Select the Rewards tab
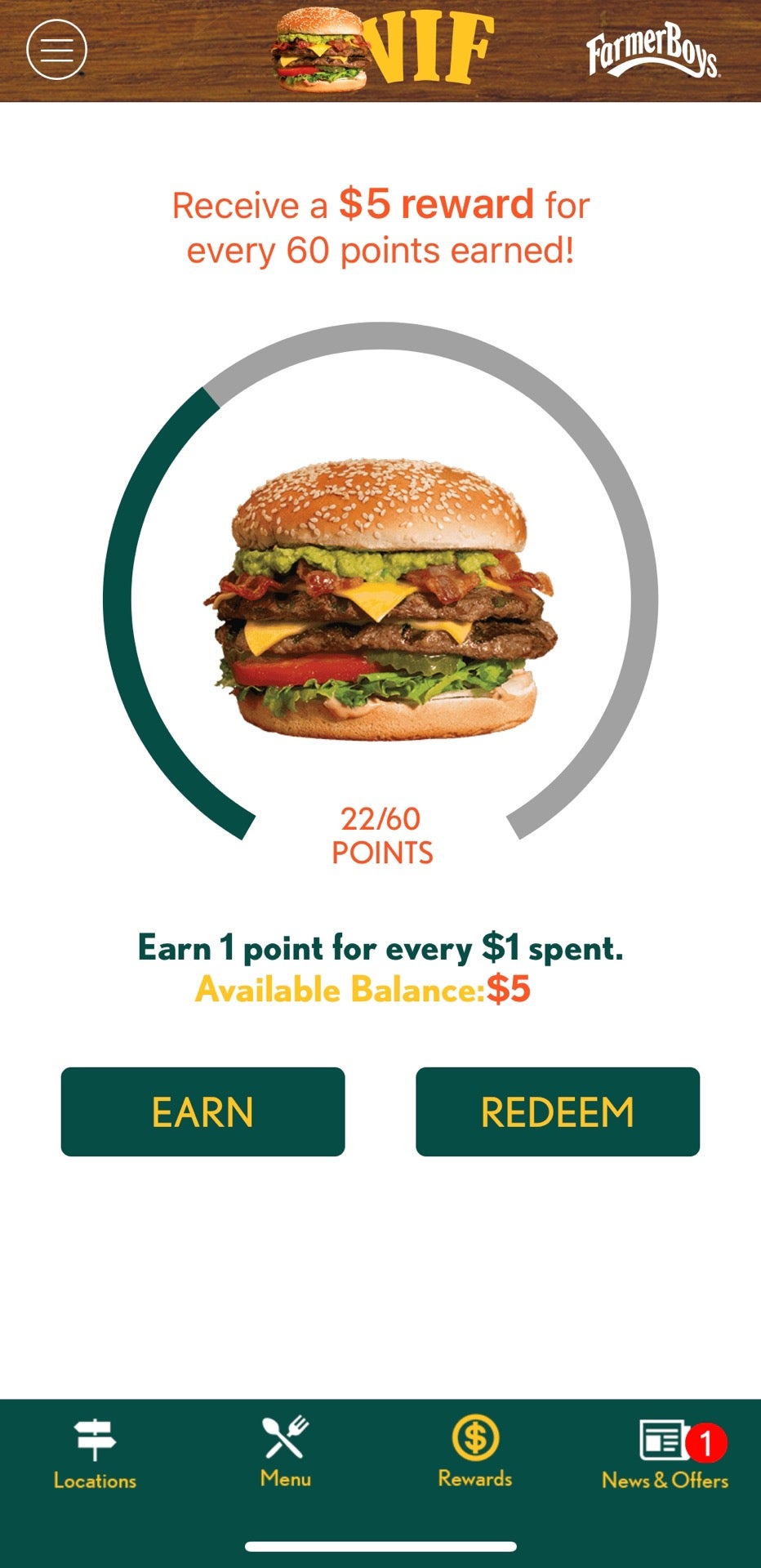Viewport: 761px width, 1568px height. tap(475, 1454)
